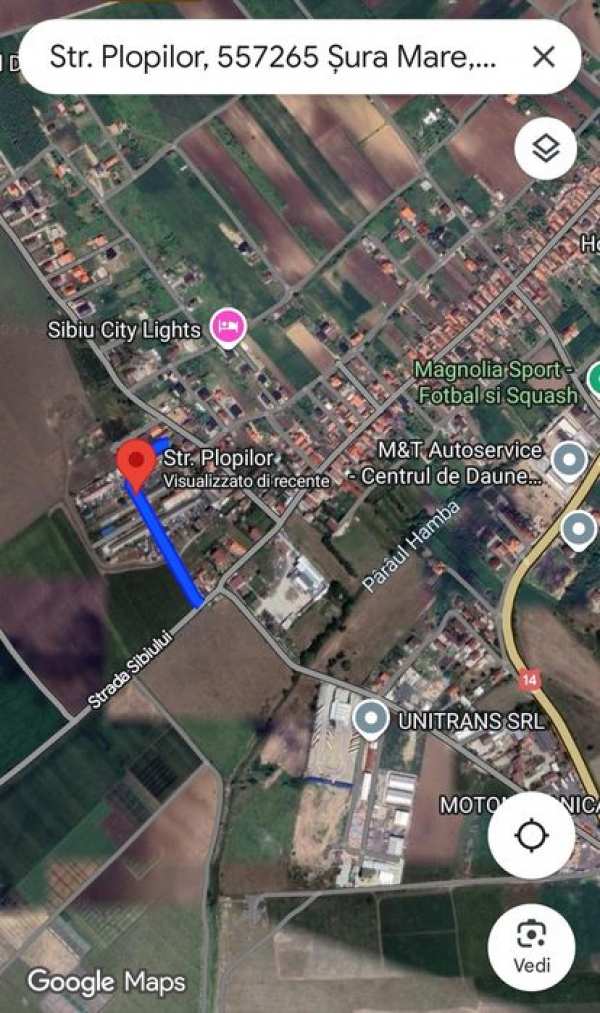Open the UNITRANS SRL place marker
Viewport: 600px width, 1013px height.
pyautogui.click(x=371, y=717)
